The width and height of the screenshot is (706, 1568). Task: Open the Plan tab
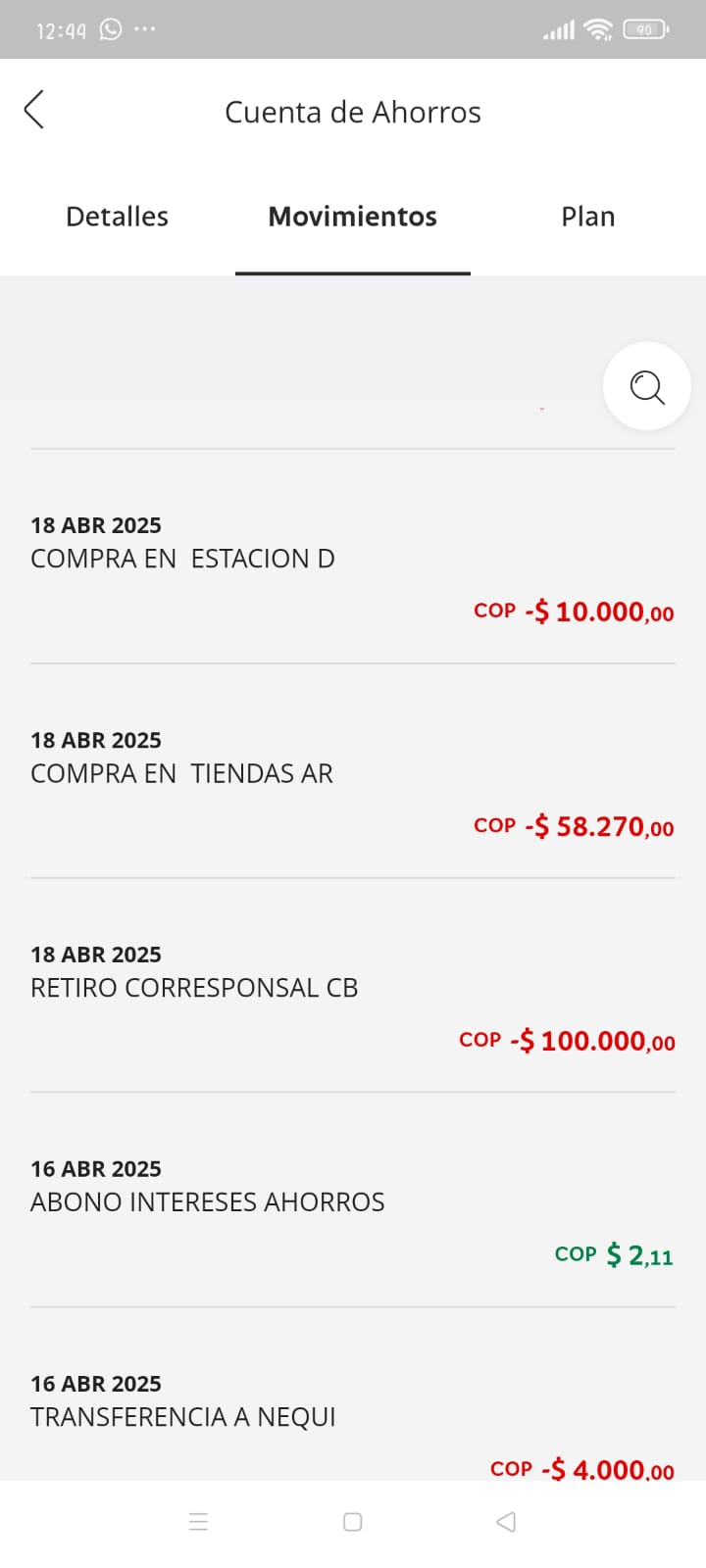pyautogui.click(x=587, y=217)
